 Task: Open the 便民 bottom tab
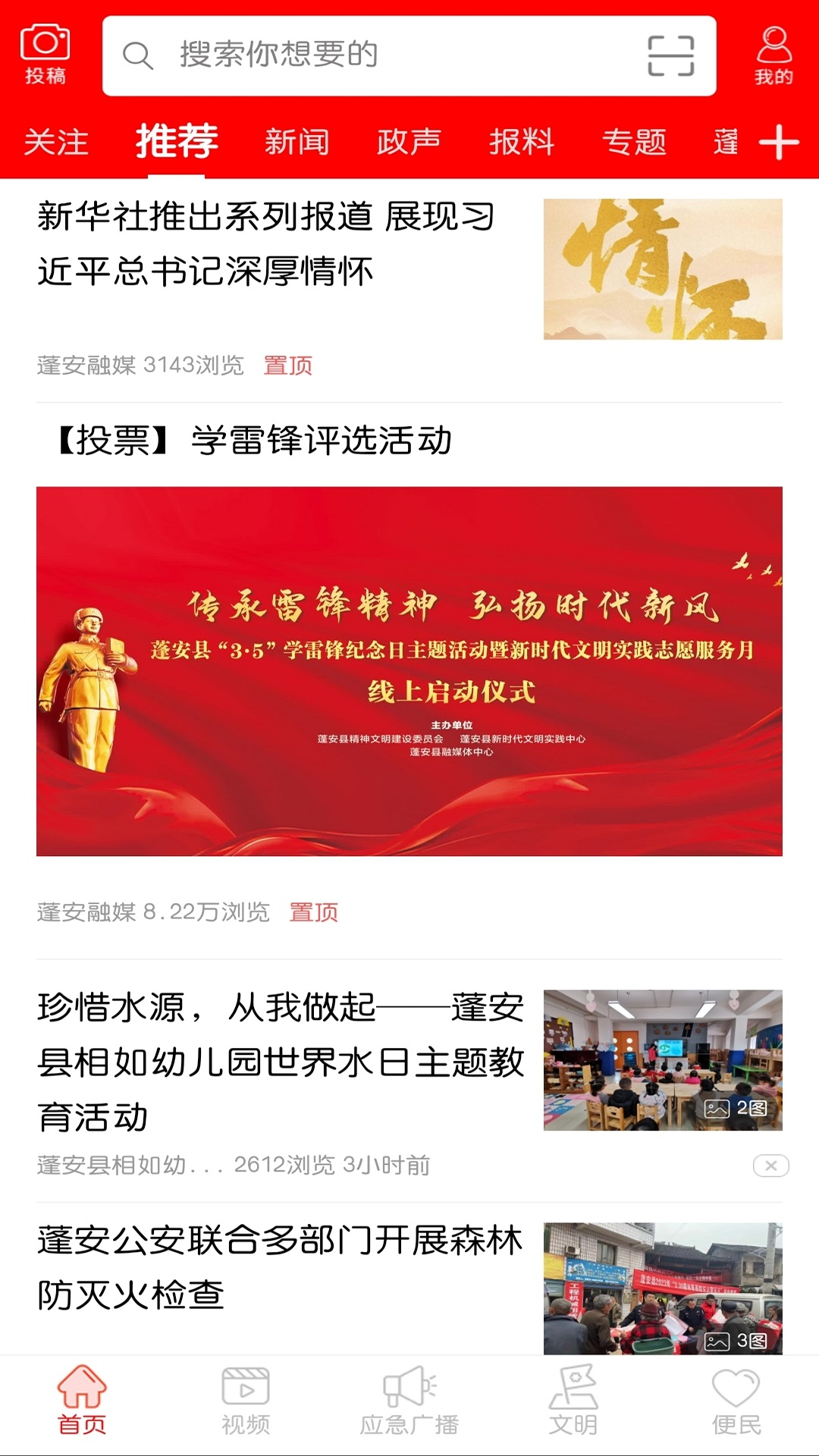736,1401
